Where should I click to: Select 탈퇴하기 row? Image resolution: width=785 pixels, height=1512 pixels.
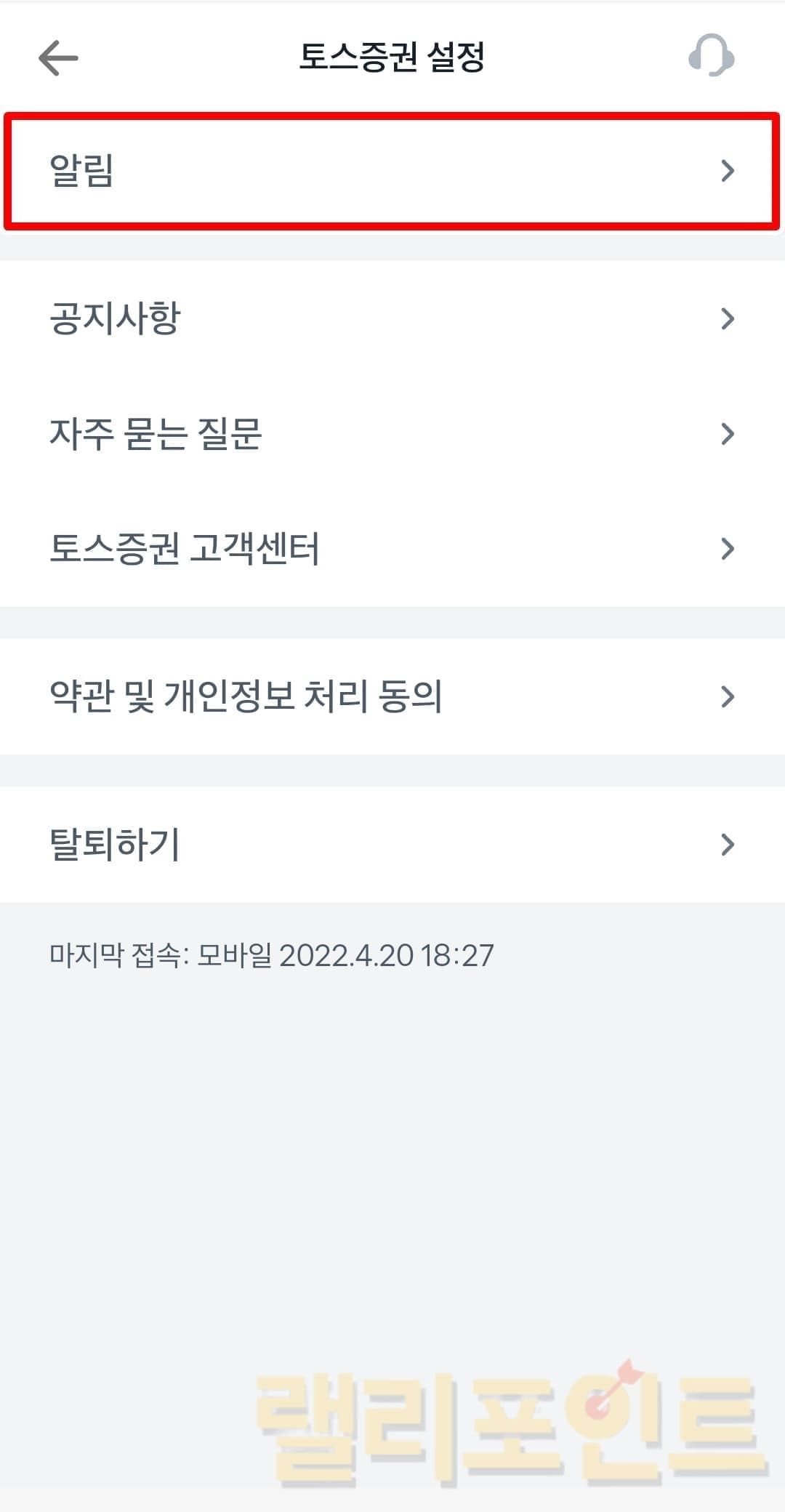pyautogui.click(x=391, y=844)
